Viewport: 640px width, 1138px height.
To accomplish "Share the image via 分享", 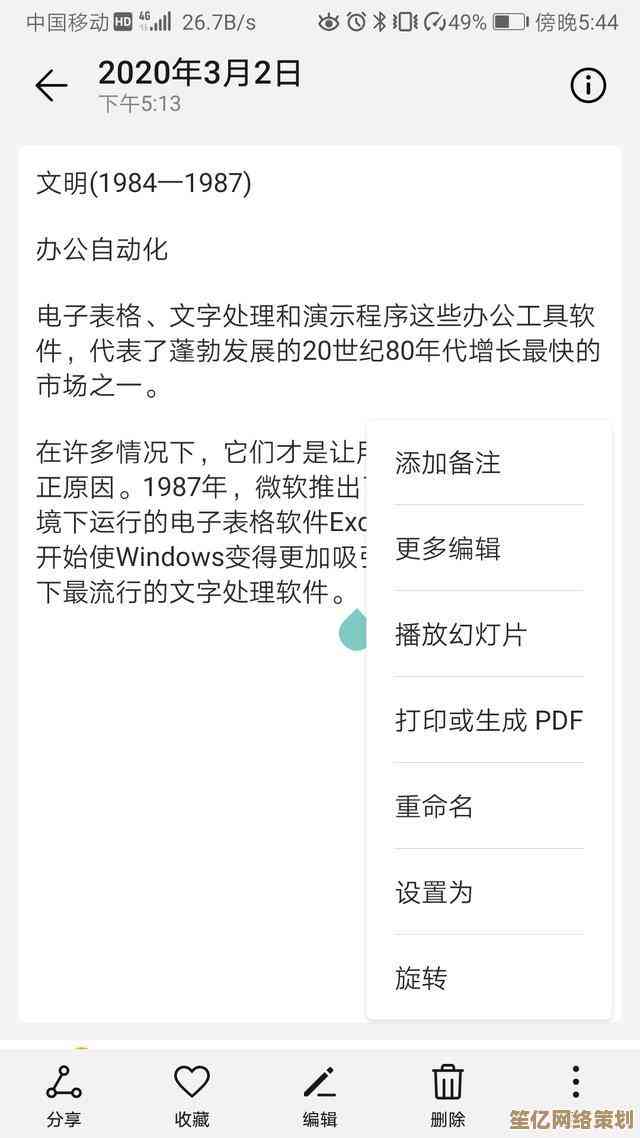I will pyautogui.click(x=64, y=1095).
